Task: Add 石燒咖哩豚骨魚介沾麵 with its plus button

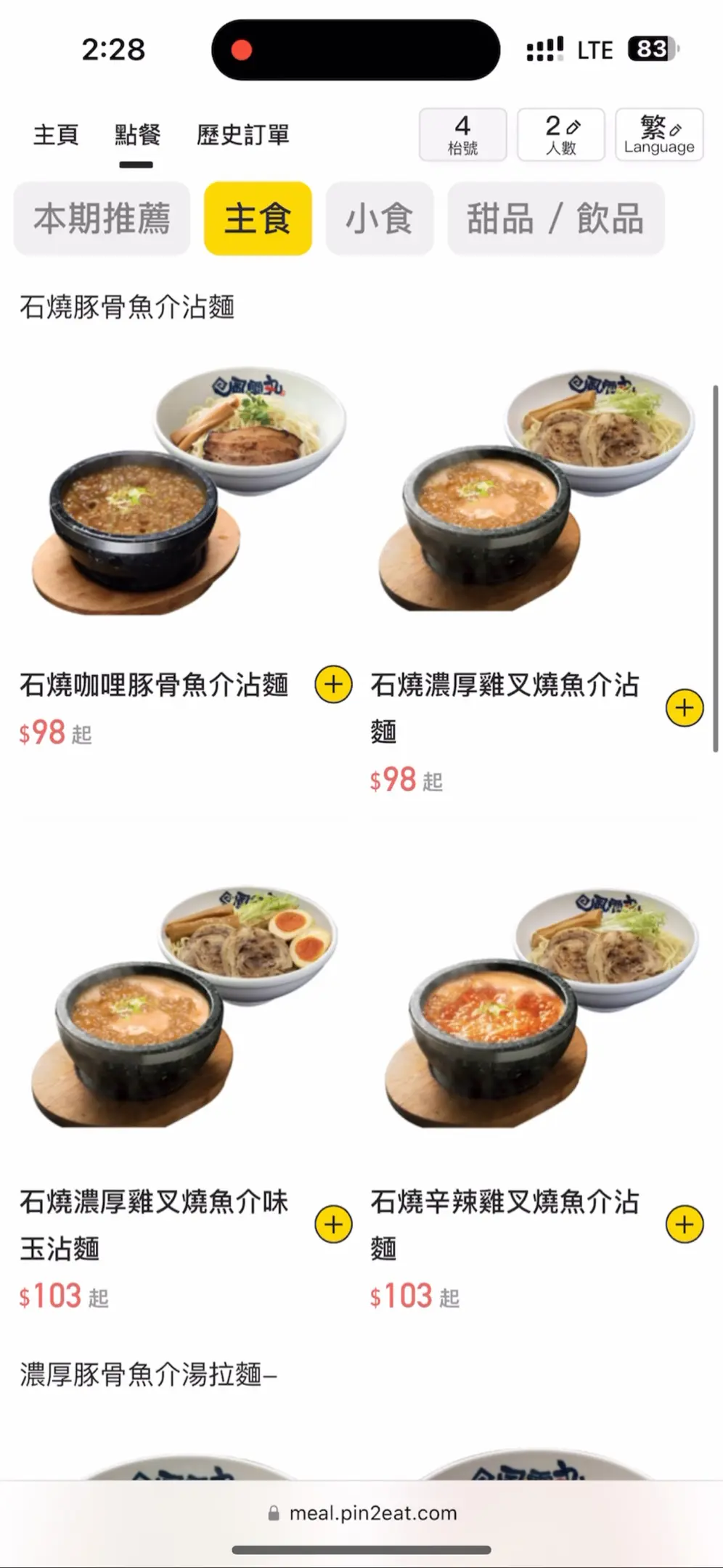Action: coord(333,685)
